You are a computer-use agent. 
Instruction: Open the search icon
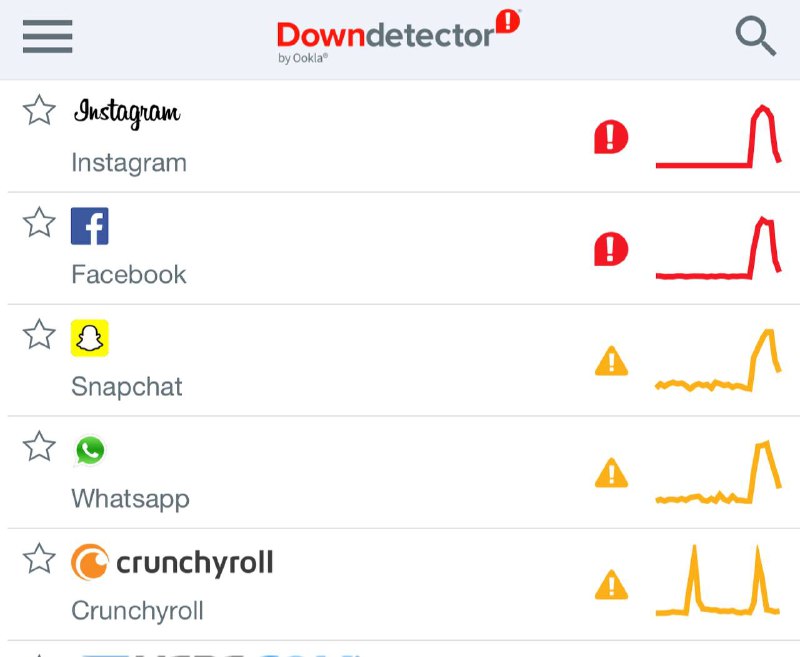click(755, 37)
